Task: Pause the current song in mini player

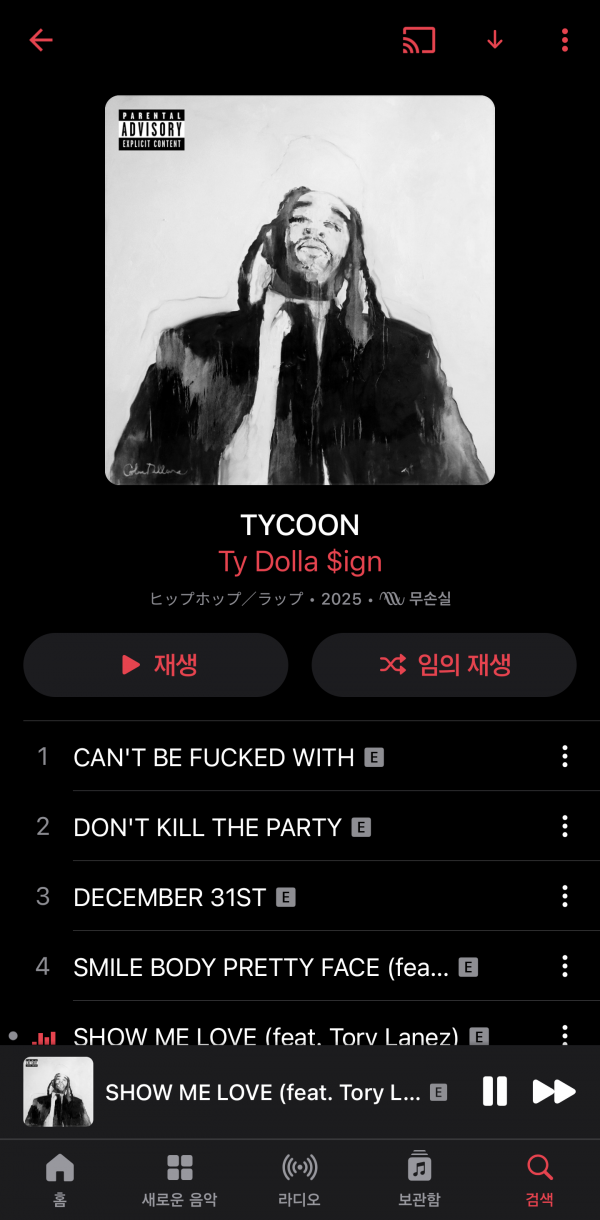Action: click(495, 1092)
